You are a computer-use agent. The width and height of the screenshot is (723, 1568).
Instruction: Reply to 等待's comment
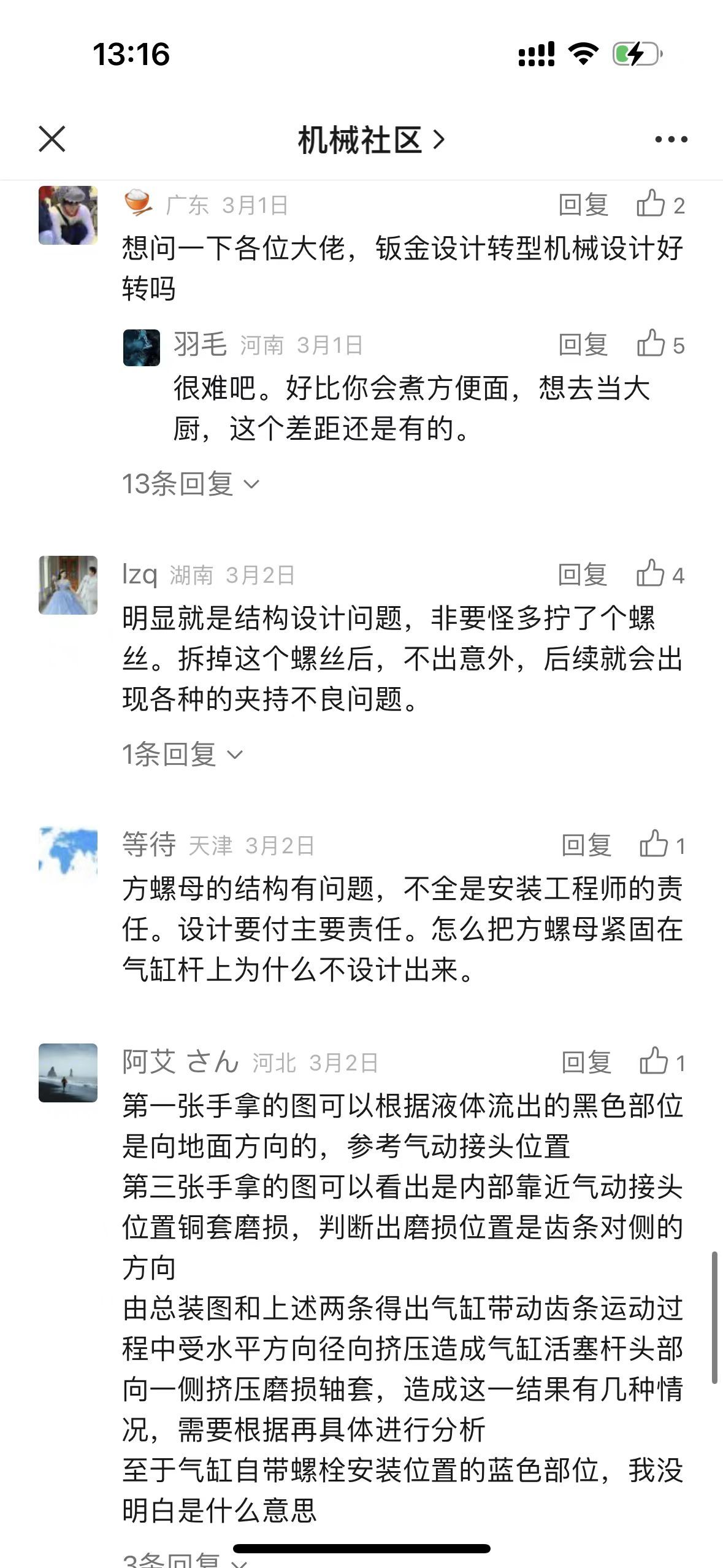coord(586,845)
